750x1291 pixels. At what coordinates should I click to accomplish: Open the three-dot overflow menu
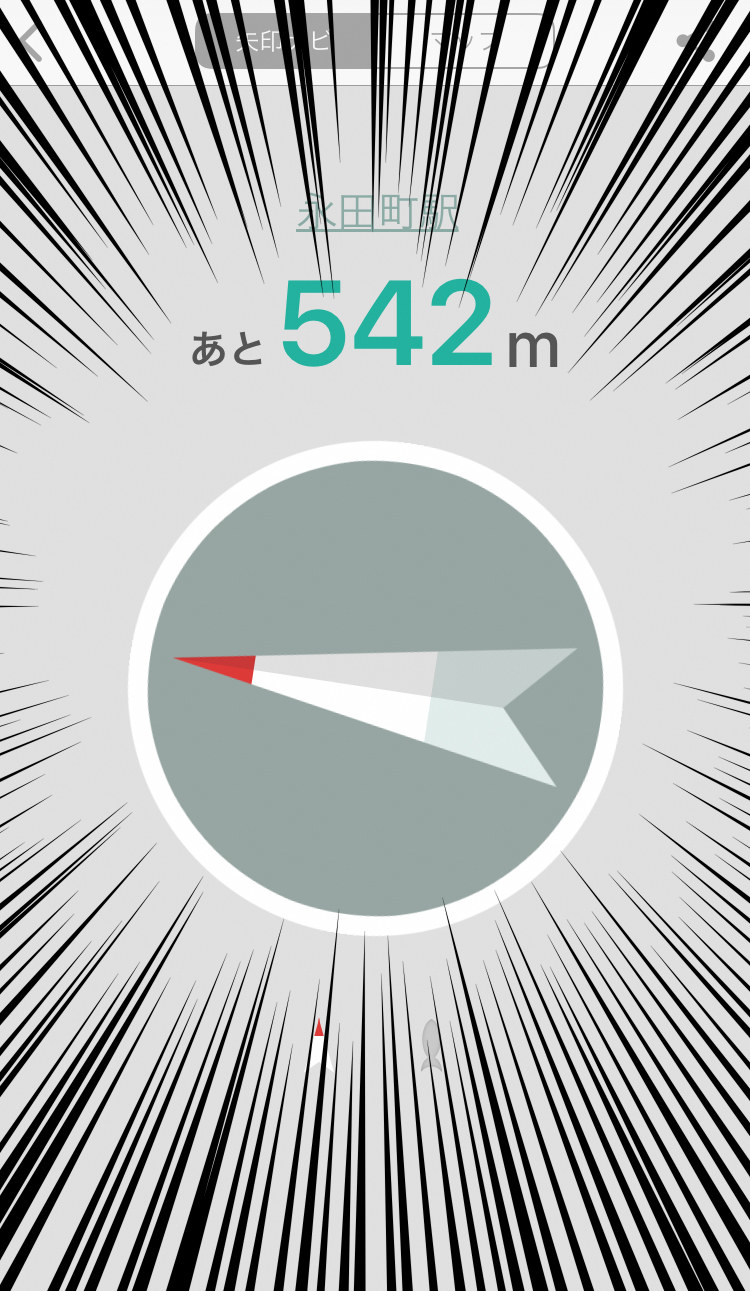tap(696, 45)
